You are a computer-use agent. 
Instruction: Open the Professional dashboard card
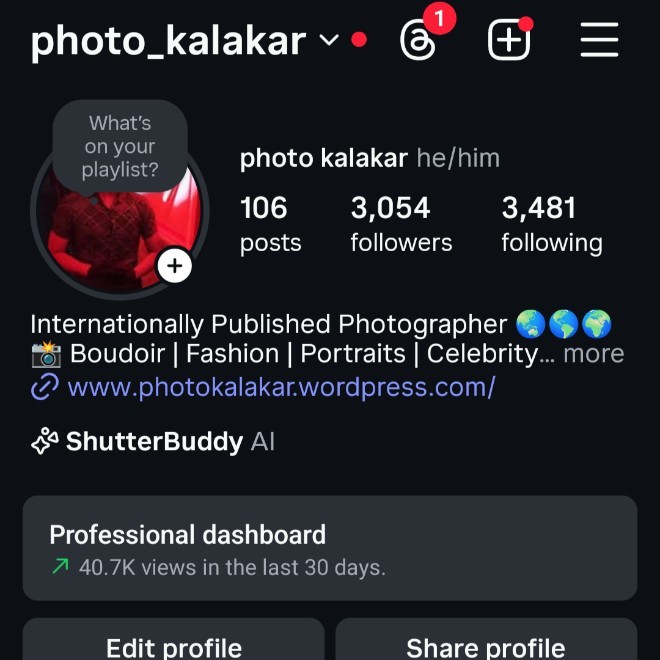[x=329, y=548]
